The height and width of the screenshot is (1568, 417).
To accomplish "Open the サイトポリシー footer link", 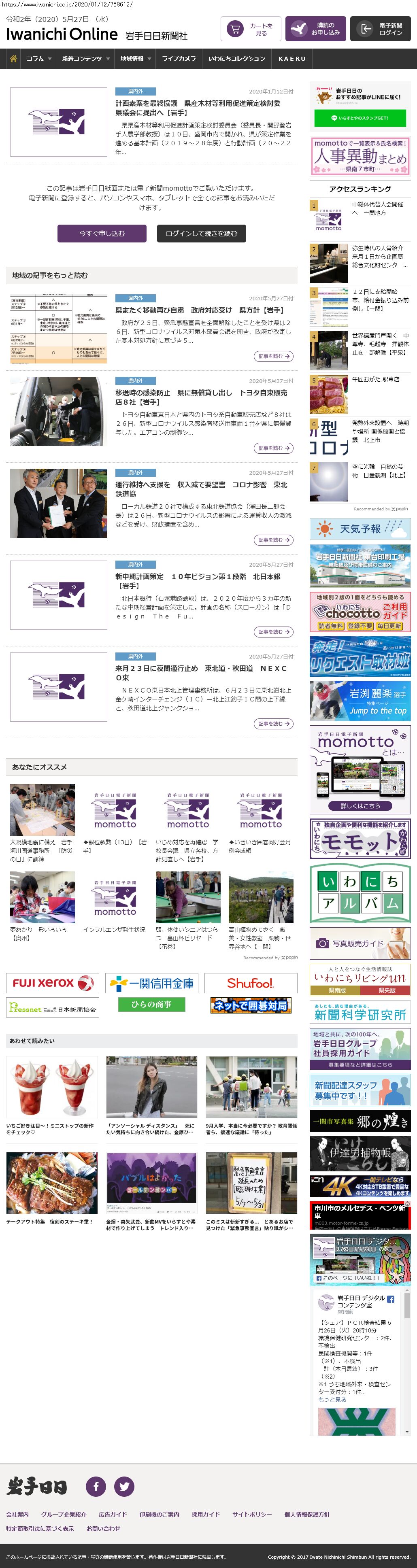I will click(x=251, y=1515).
